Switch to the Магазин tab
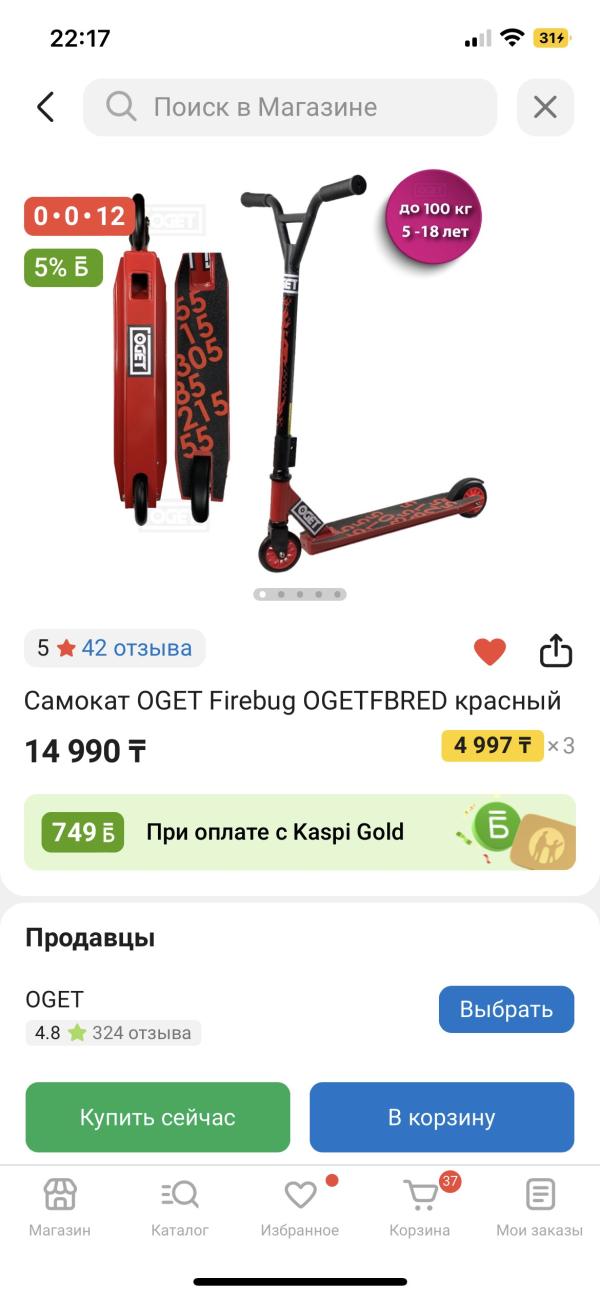600x1297 pixels. coord(60,1207)
